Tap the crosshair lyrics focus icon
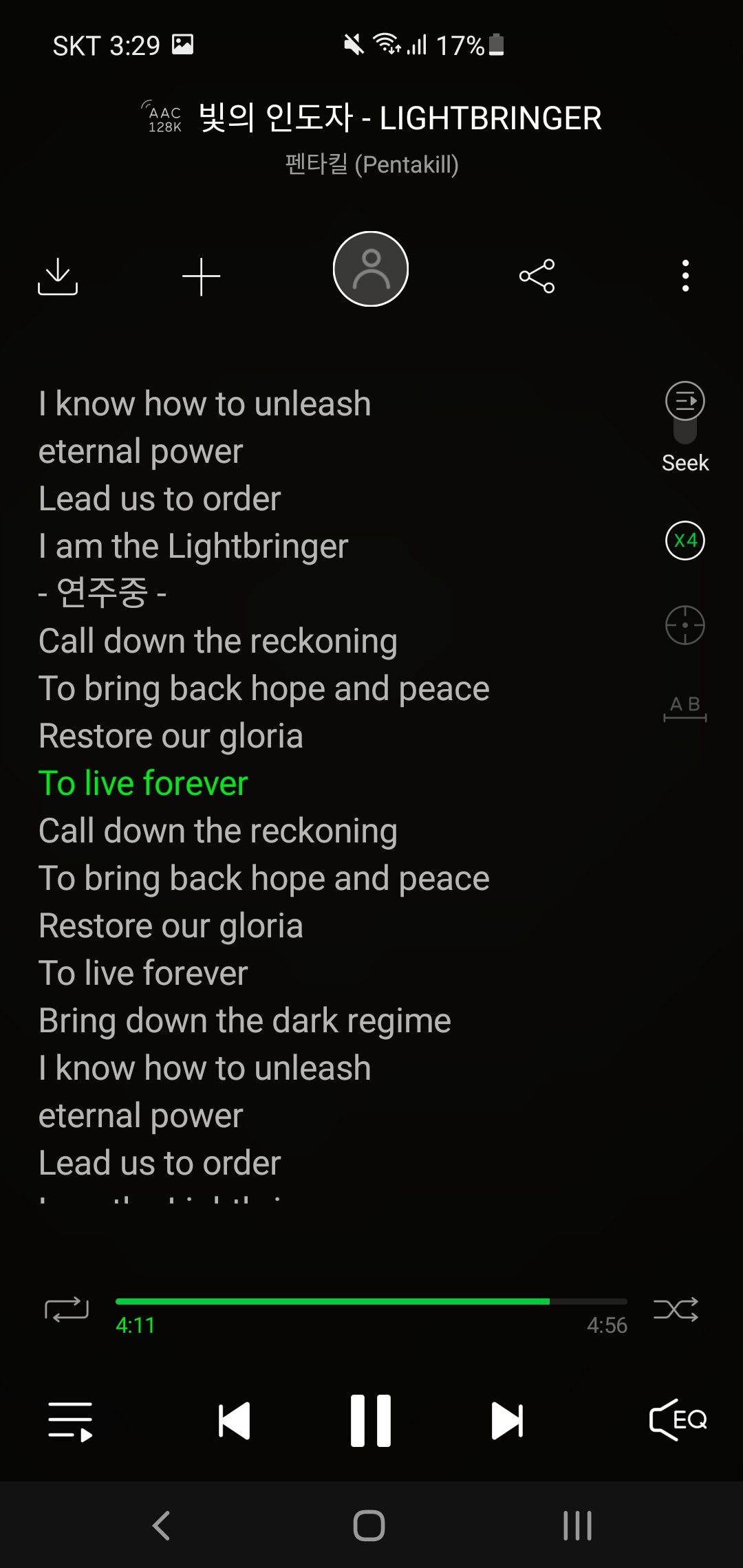The width and height of the screenshot is (743, 1568). click(685, 625)
